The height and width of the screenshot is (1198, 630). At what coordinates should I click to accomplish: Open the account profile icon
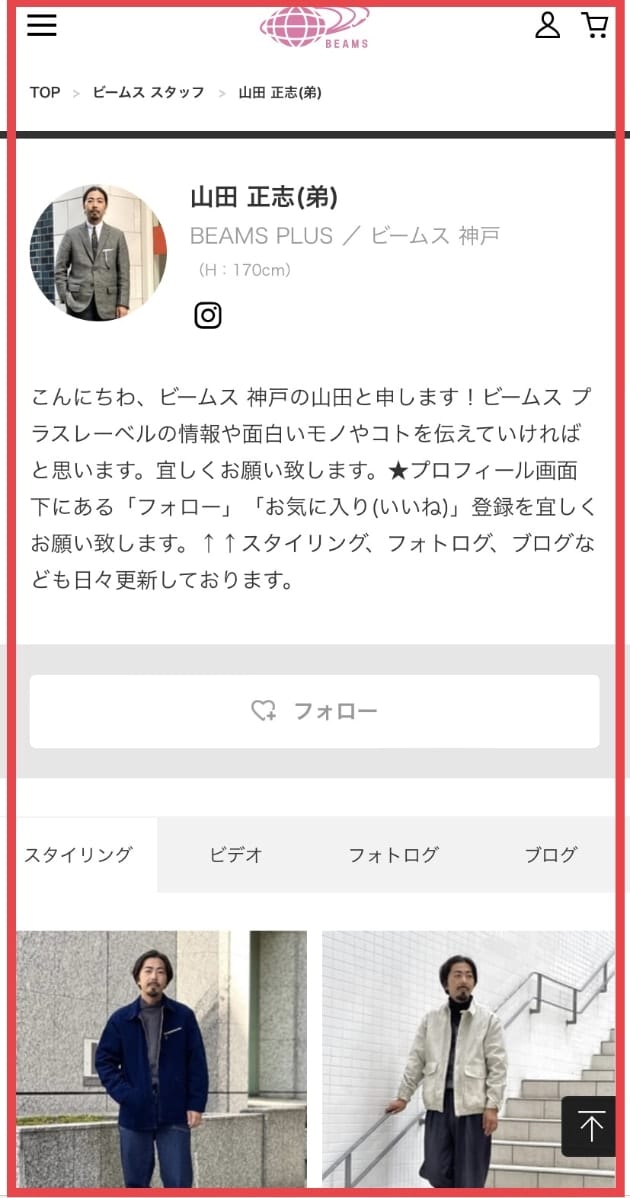[x=547, y=24]
